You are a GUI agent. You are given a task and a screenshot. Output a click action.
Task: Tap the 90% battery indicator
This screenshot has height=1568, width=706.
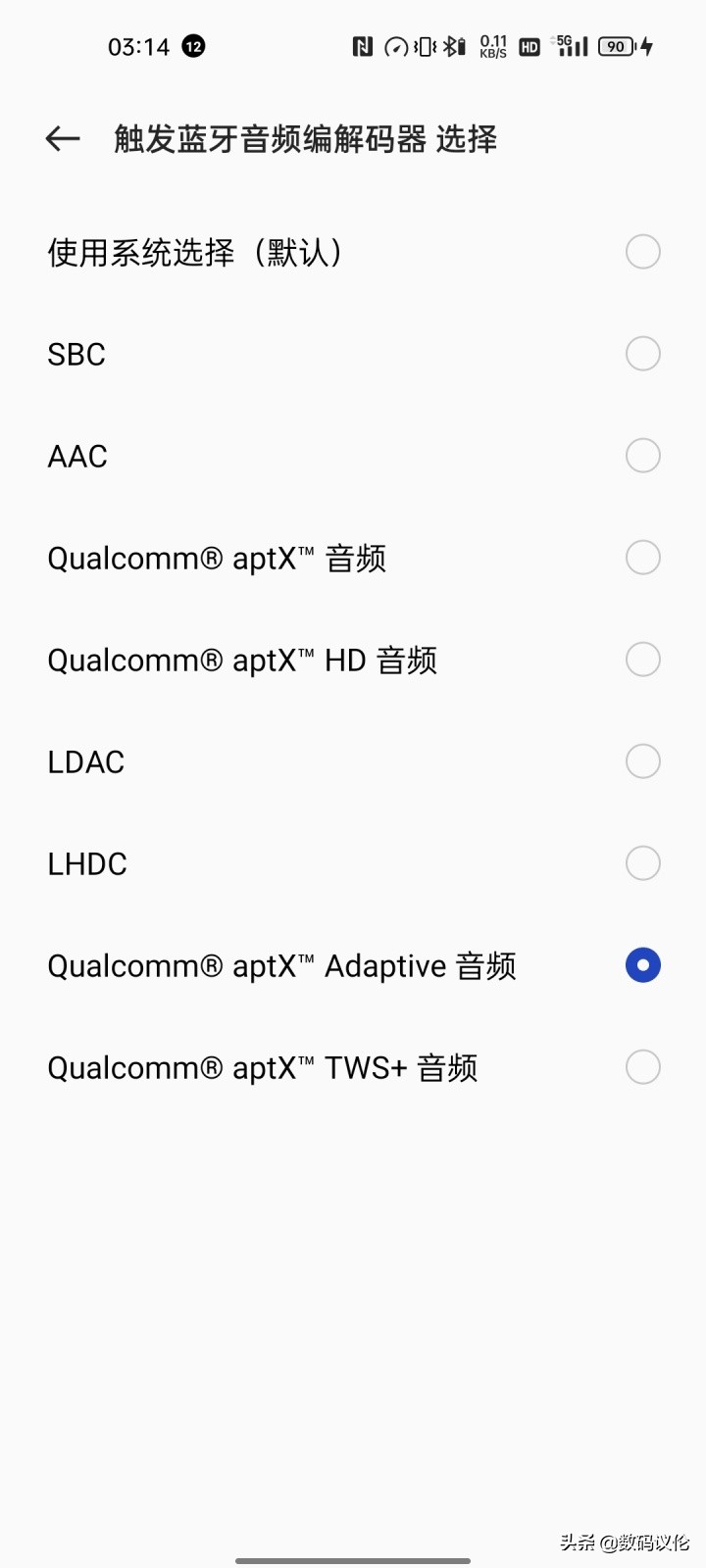tap(616, 46)
